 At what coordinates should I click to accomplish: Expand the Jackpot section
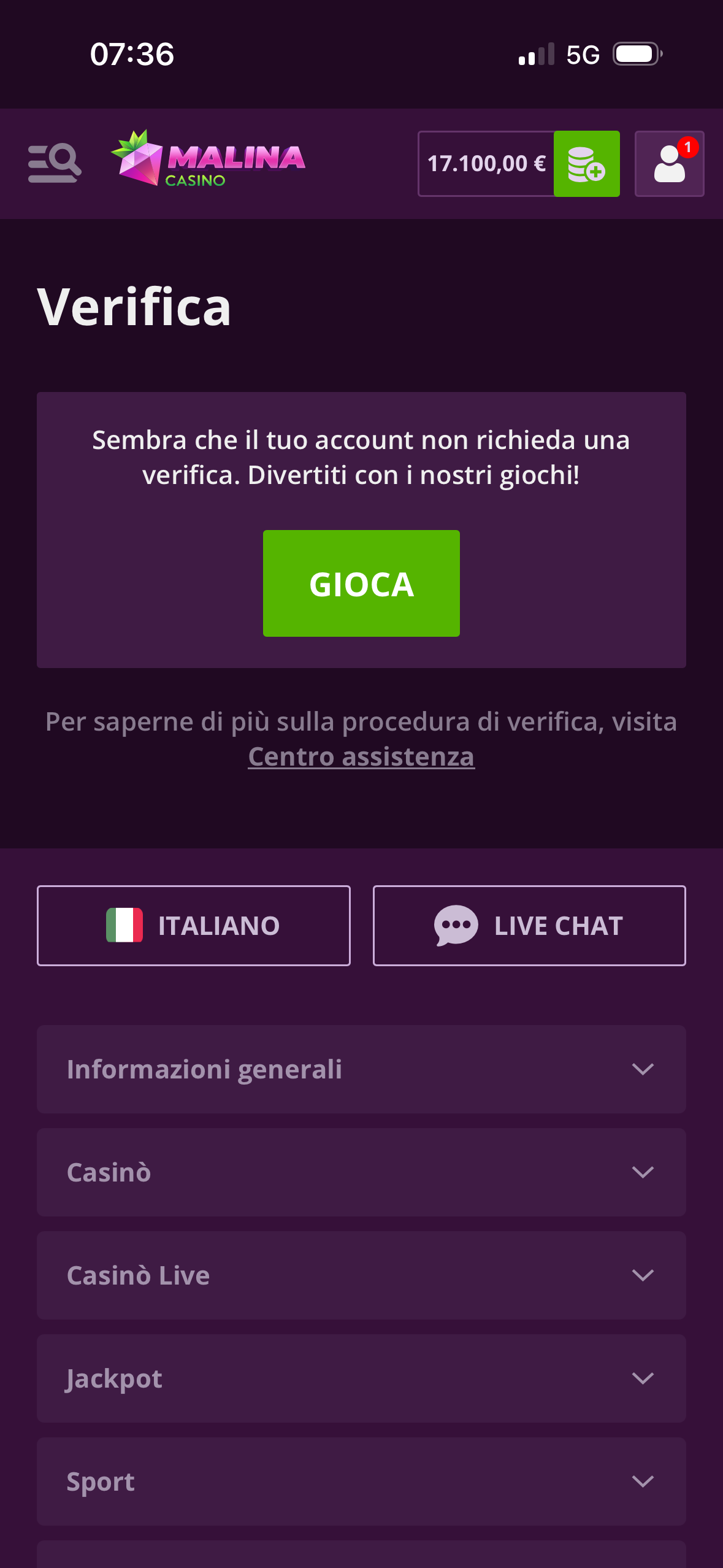pyautogui.click(x=361, y=1378)
